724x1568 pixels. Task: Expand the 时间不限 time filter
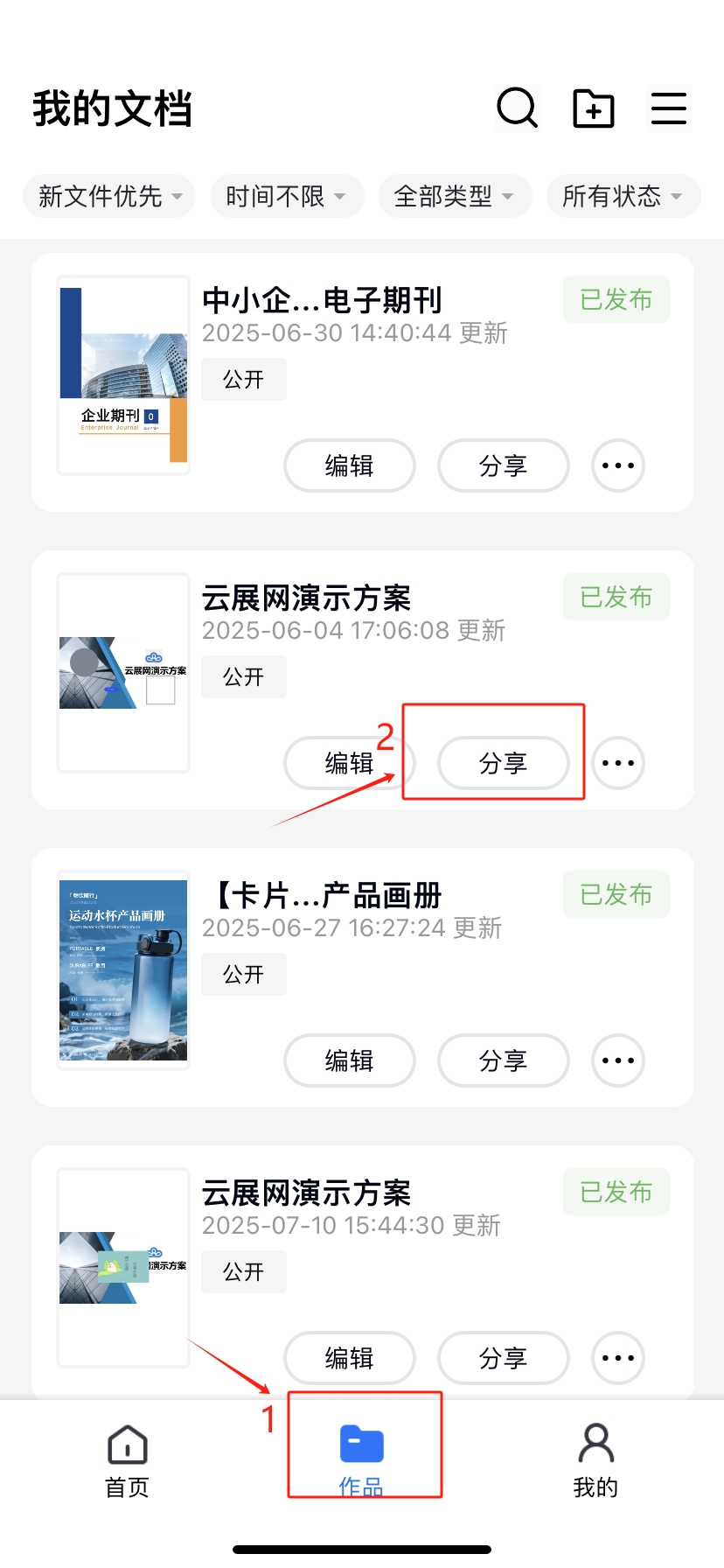tap(285, 196)
